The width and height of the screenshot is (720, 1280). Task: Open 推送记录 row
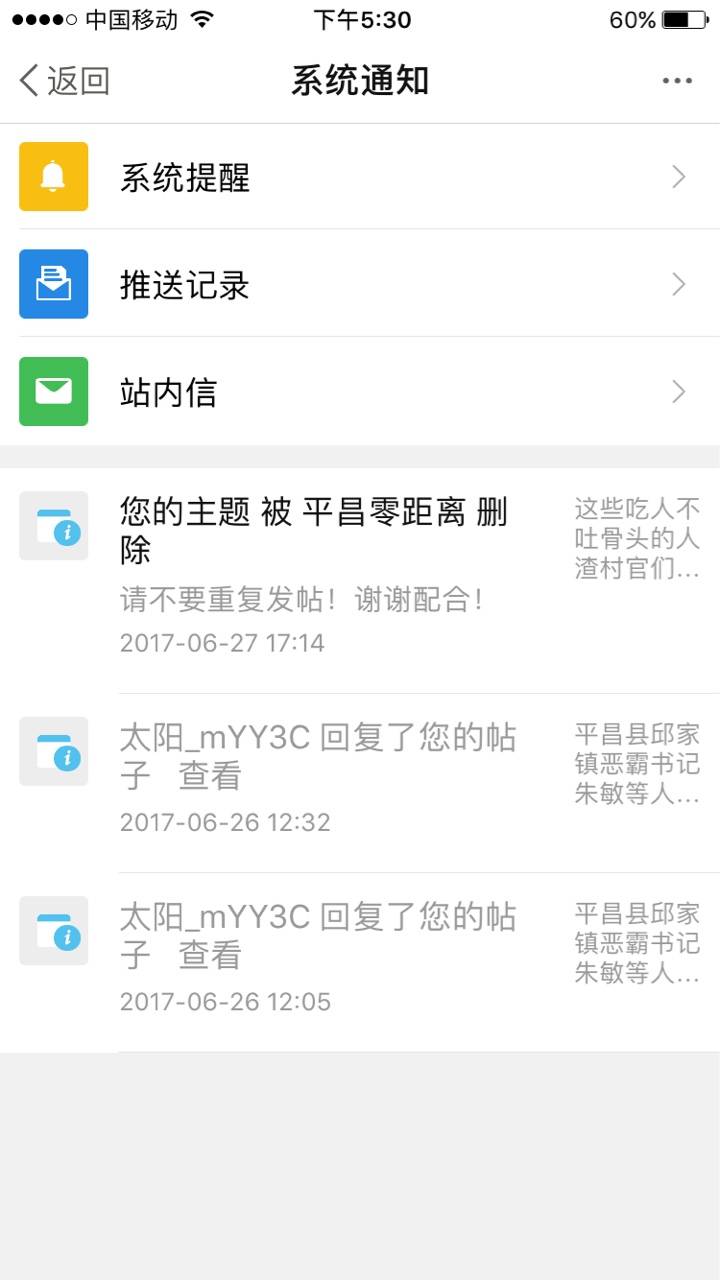point(360,284)
